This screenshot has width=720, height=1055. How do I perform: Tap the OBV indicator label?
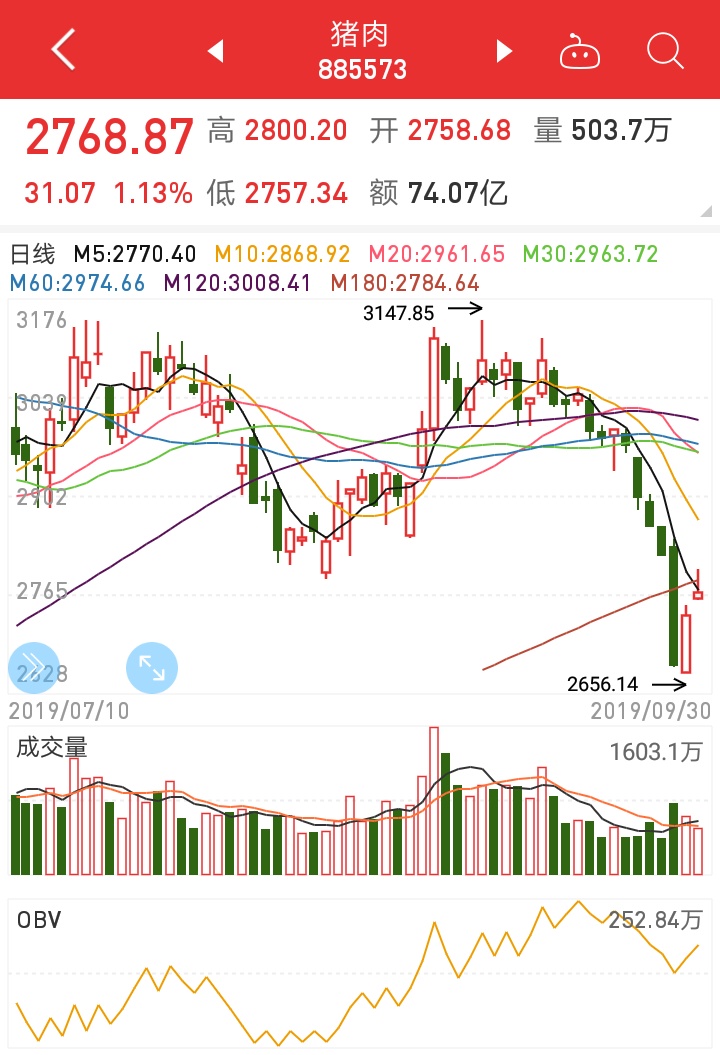click(x=39, y=919)
